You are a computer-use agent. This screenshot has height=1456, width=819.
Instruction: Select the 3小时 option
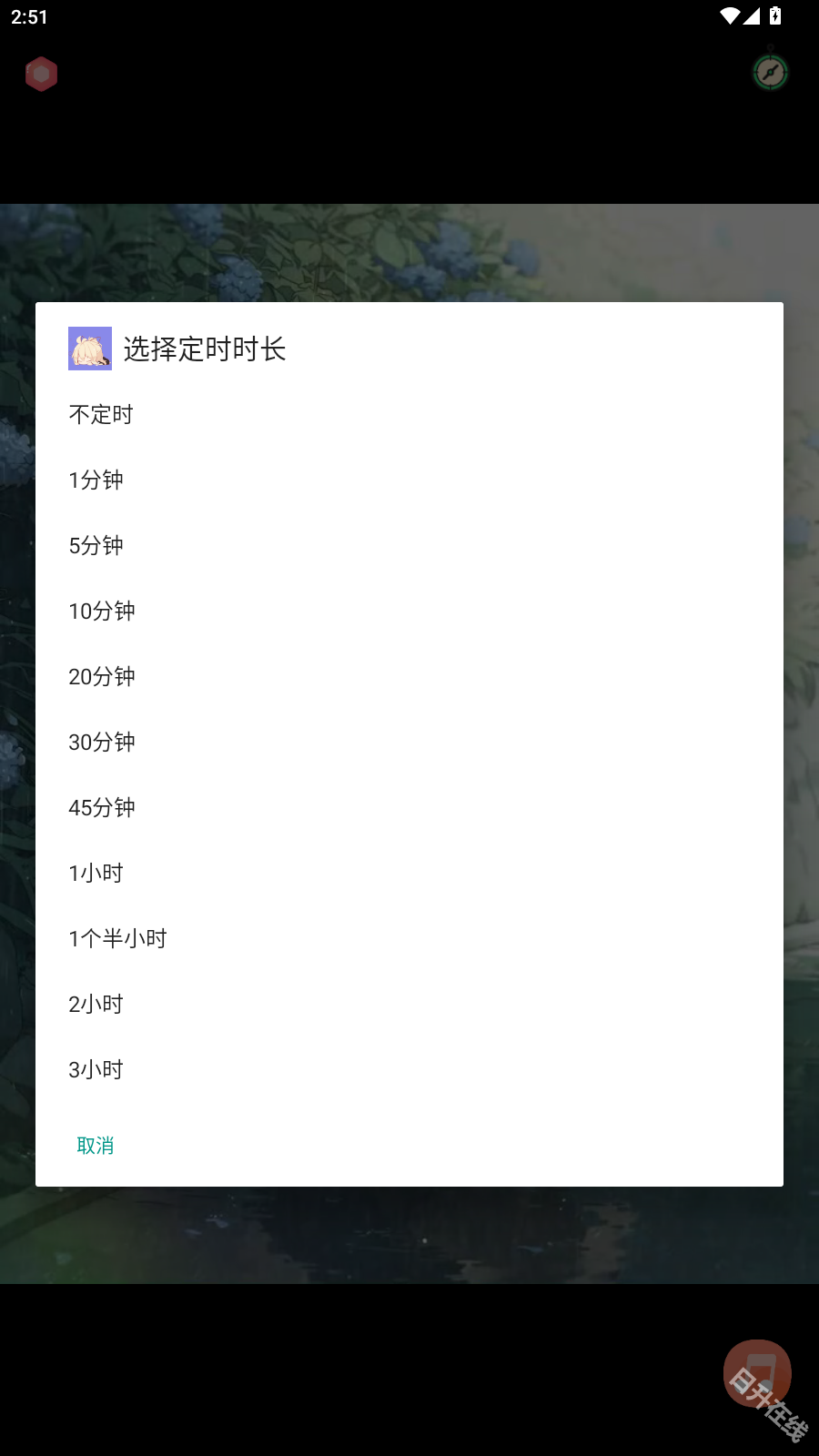[x=96, y=1068]
